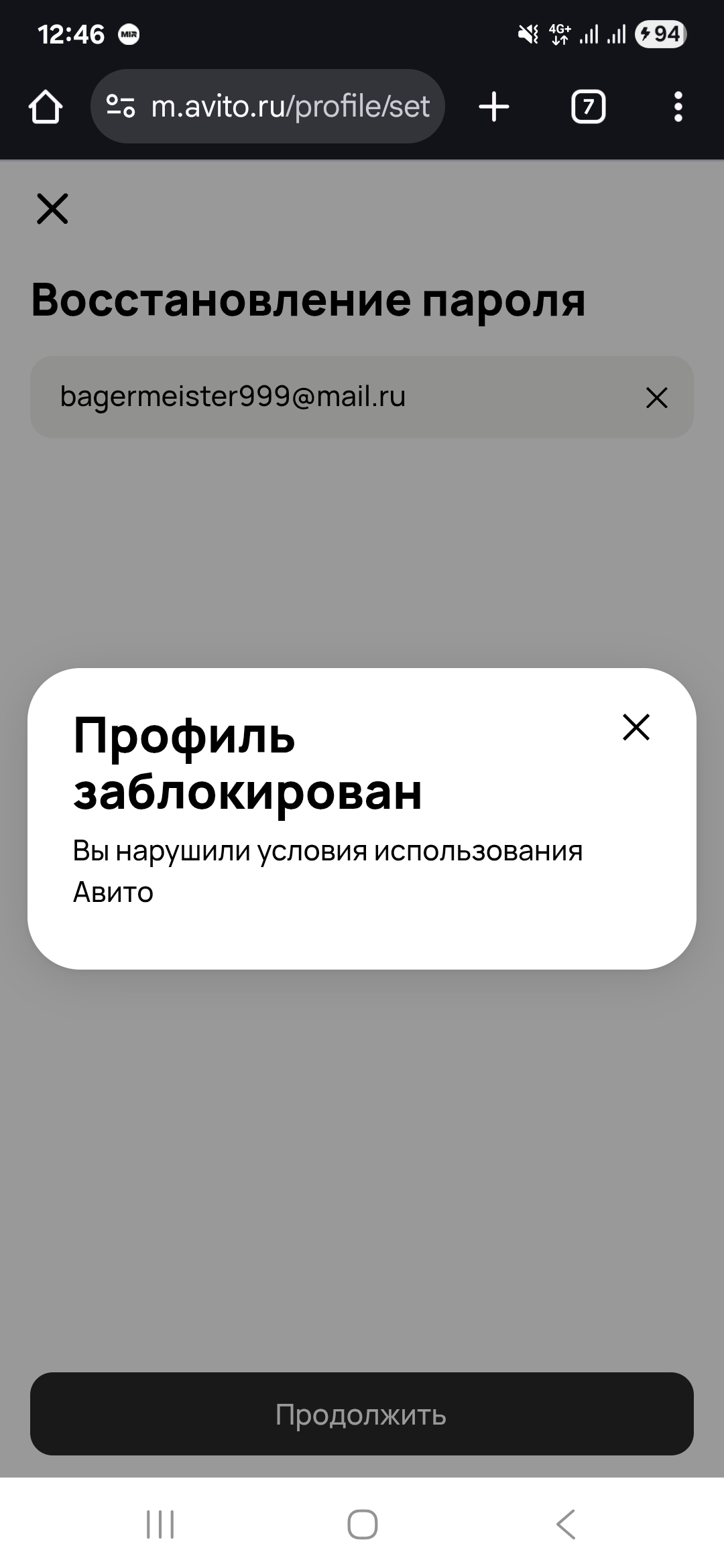Dismiss the 'Профиль заблокирован' dialog
This screenshot has width=724, height=1568.
pyautogui.click(x=636, y=727)
